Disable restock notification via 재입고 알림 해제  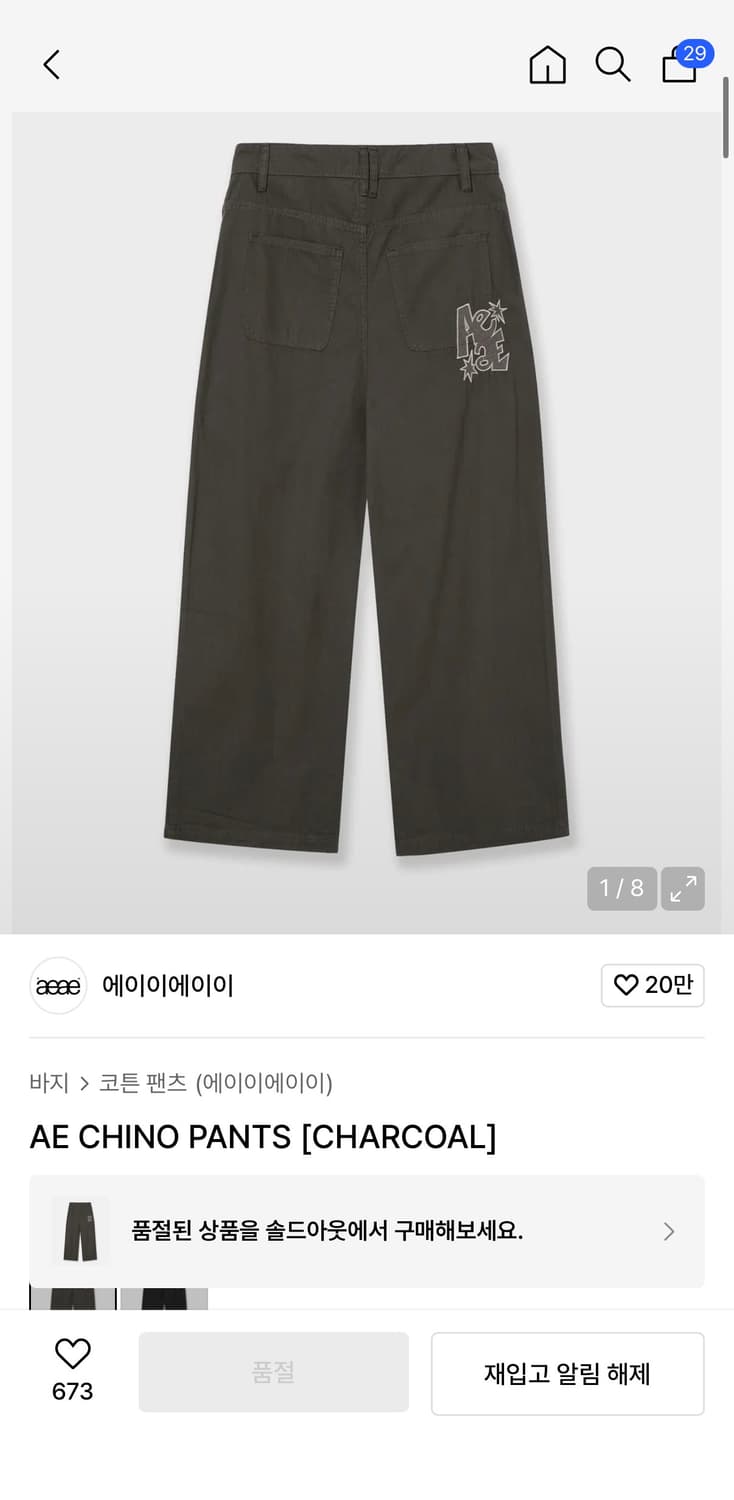click(x=567, y=1372)
